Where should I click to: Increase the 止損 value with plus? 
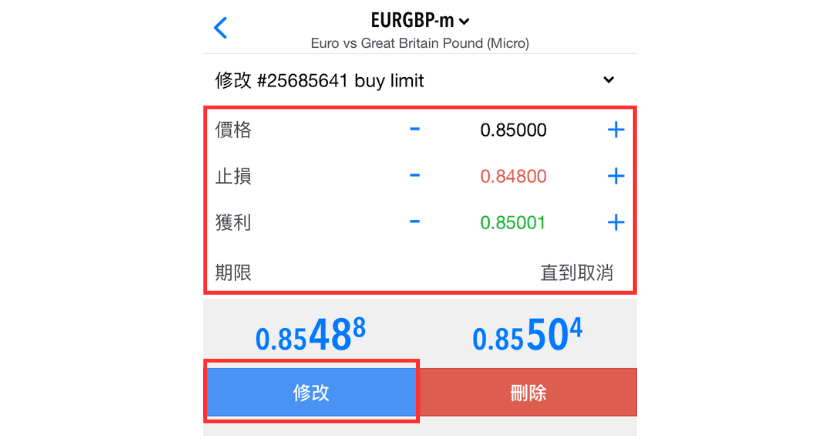point(616,176)
